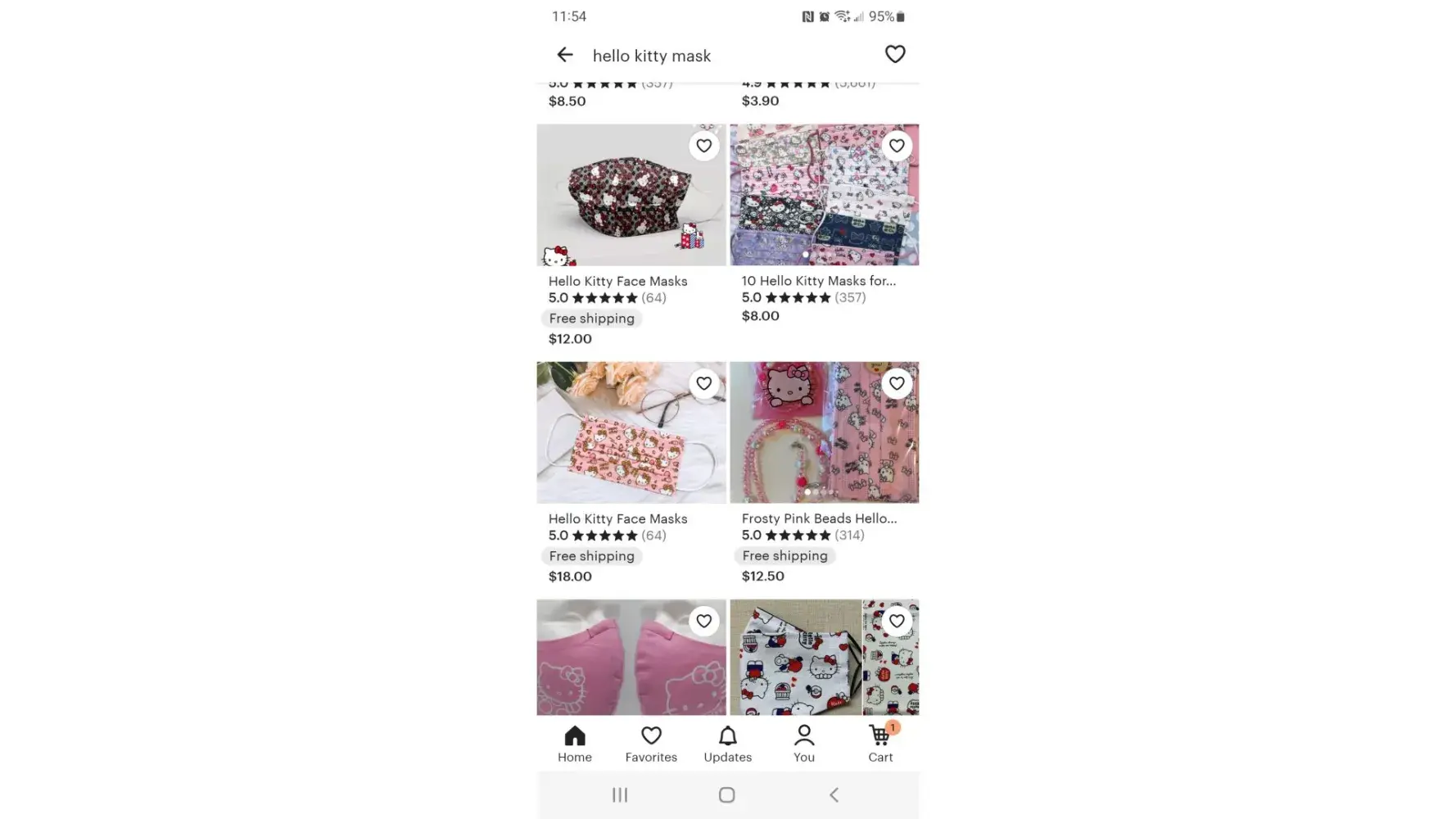Image resolution: width=1456 pixels, height=819 pixels.
Task: Open the $12.00 Hello Kitty Face Masks listing
Action: tap(631, 197)
